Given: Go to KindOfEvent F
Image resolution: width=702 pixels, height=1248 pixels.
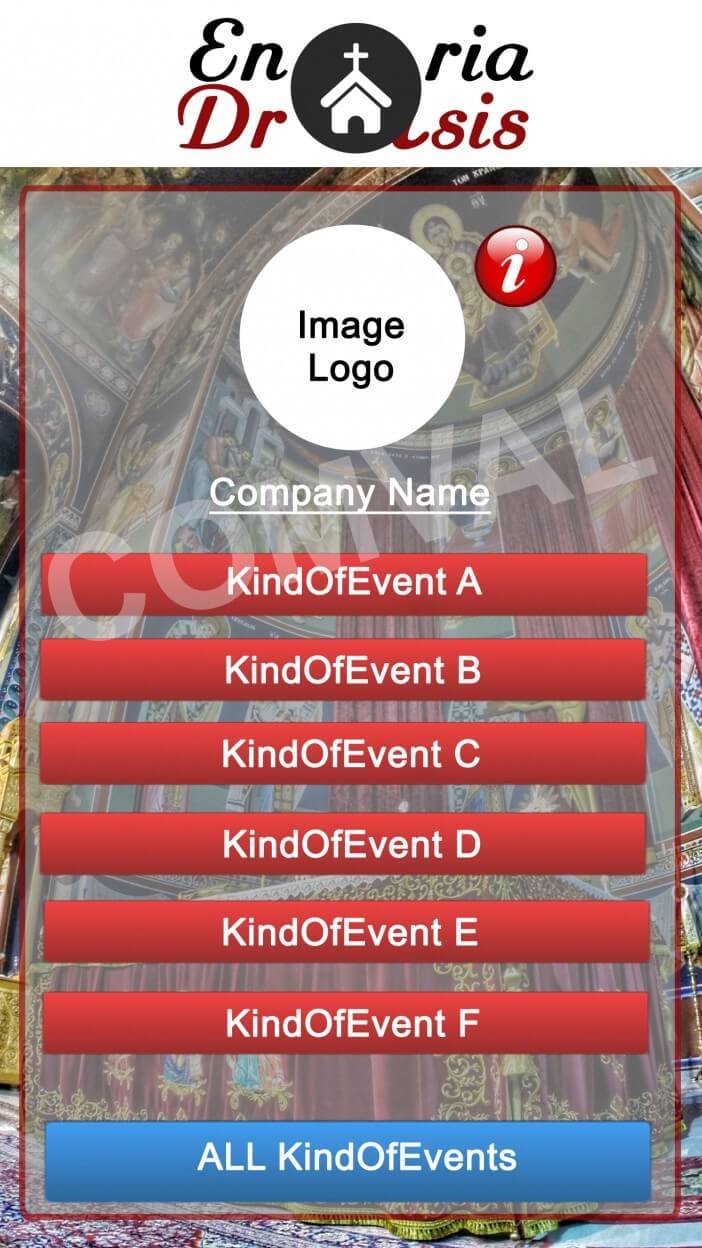Looking at the screenshot, I should pos(345,1023).
